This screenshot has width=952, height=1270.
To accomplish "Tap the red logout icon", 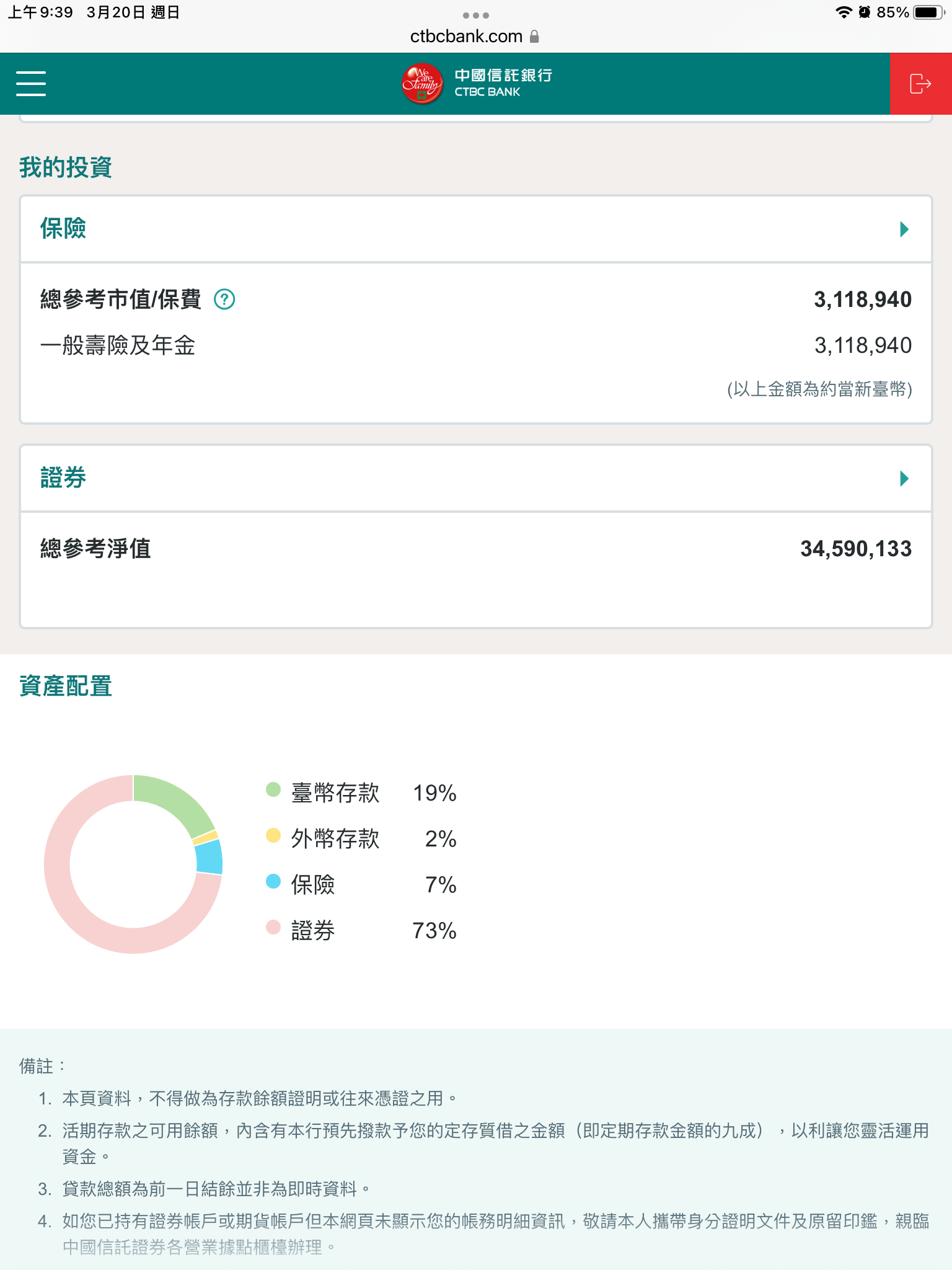I will click(920, 84).
